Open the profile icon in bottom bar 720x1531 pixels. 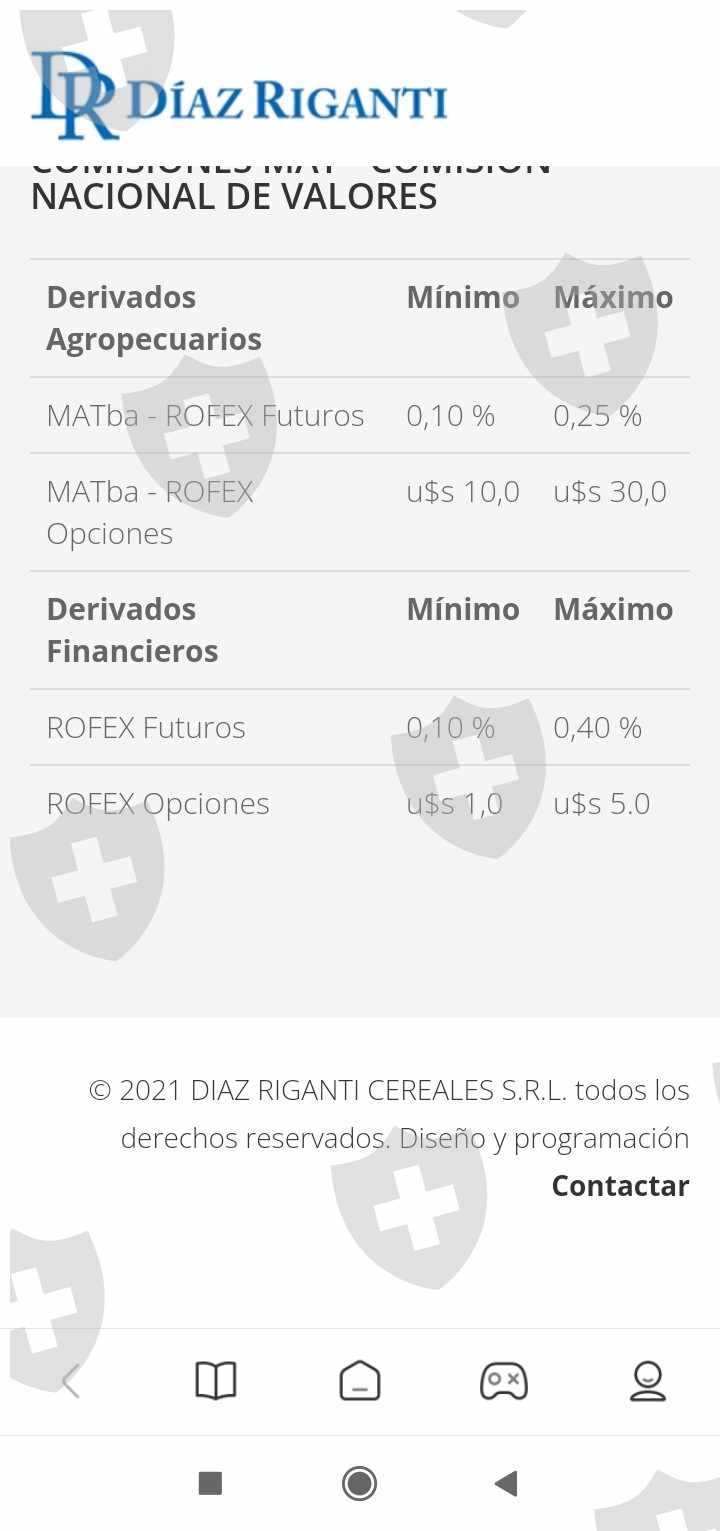click(x=648, y=1381)
